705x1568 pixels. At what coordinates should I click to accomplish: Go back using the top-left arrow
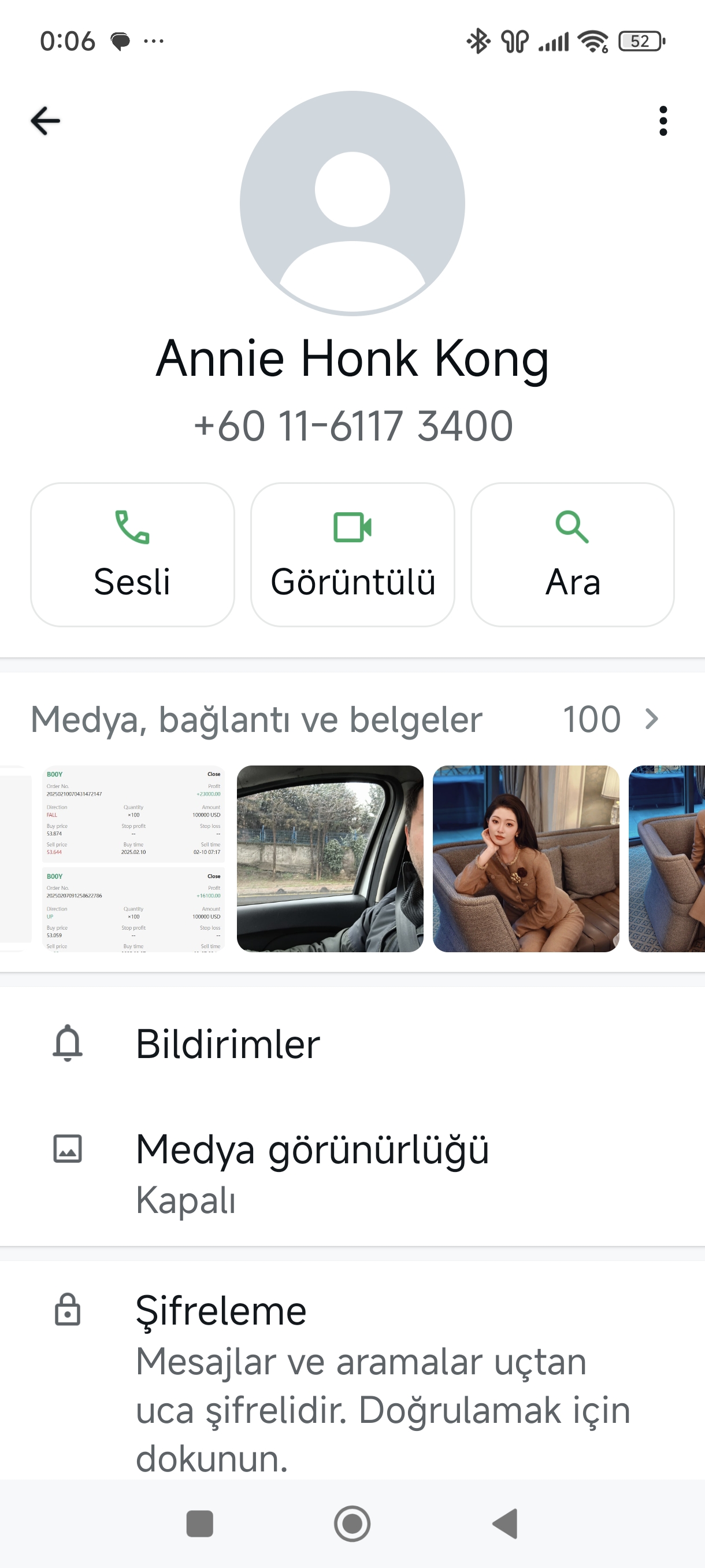tap(46, 120)
